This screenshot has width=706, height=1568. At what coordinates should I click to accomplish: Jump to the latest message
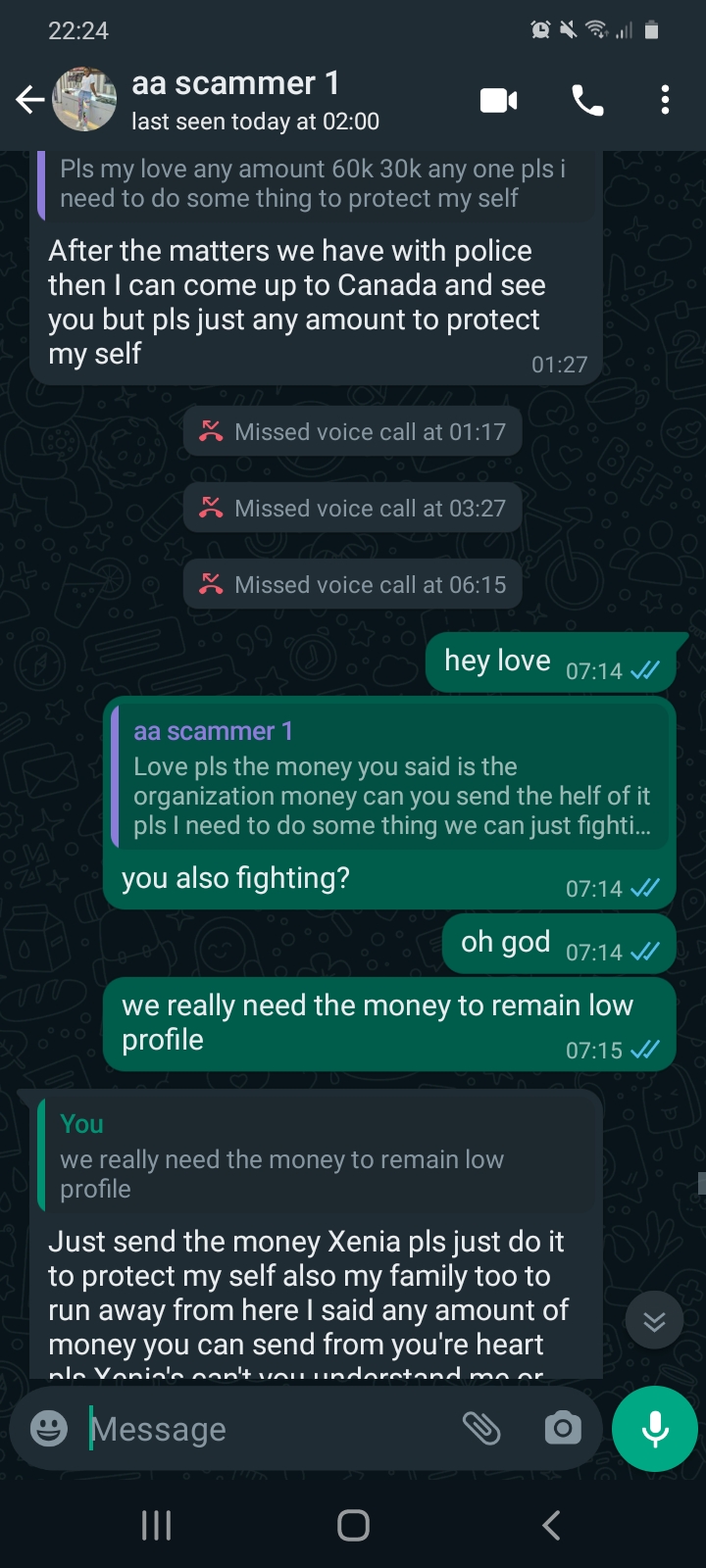[x=654, y=1321]
